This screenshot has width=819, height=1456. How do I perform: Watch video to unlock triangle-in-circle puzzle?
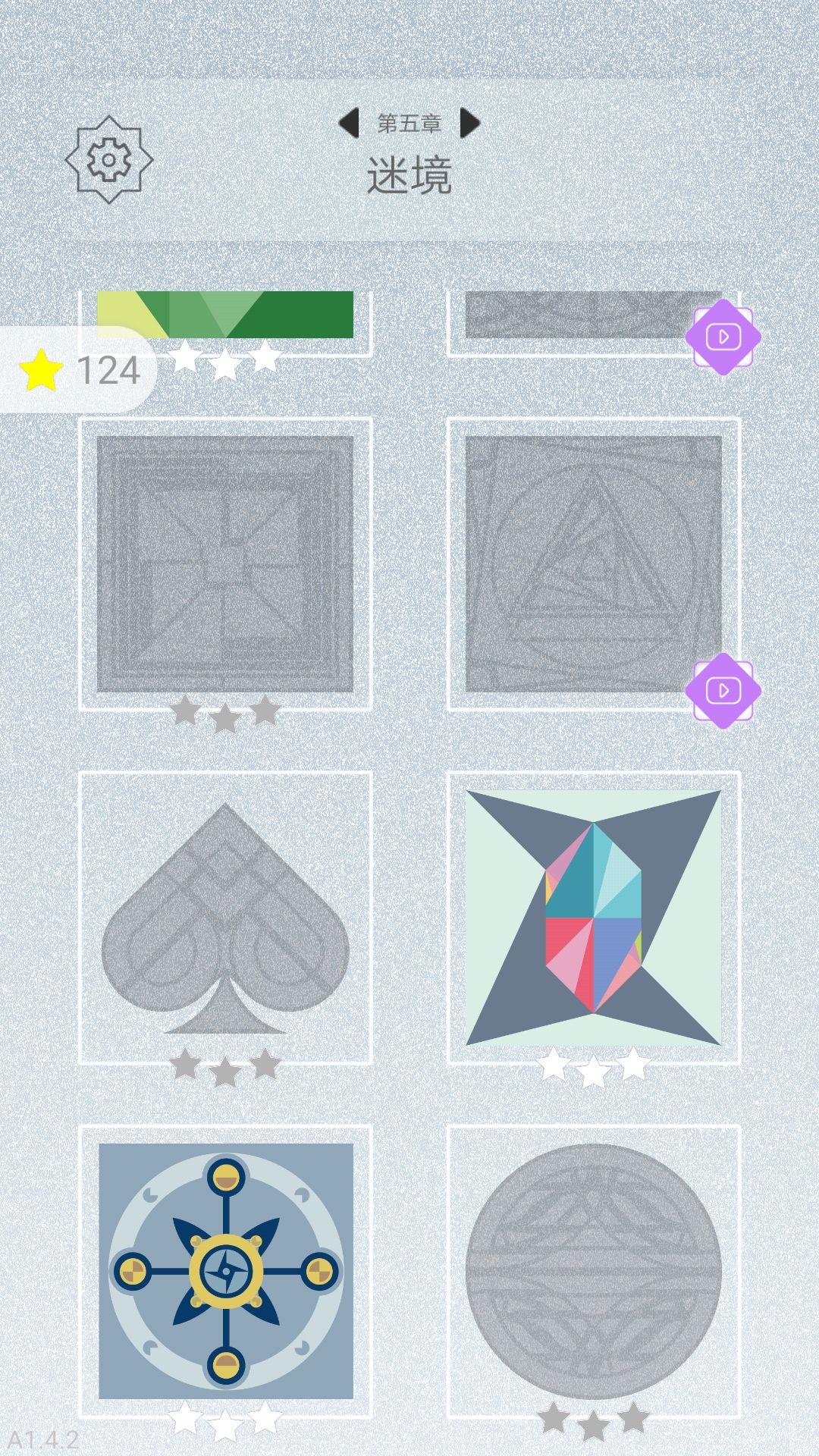tap(723, 691)
